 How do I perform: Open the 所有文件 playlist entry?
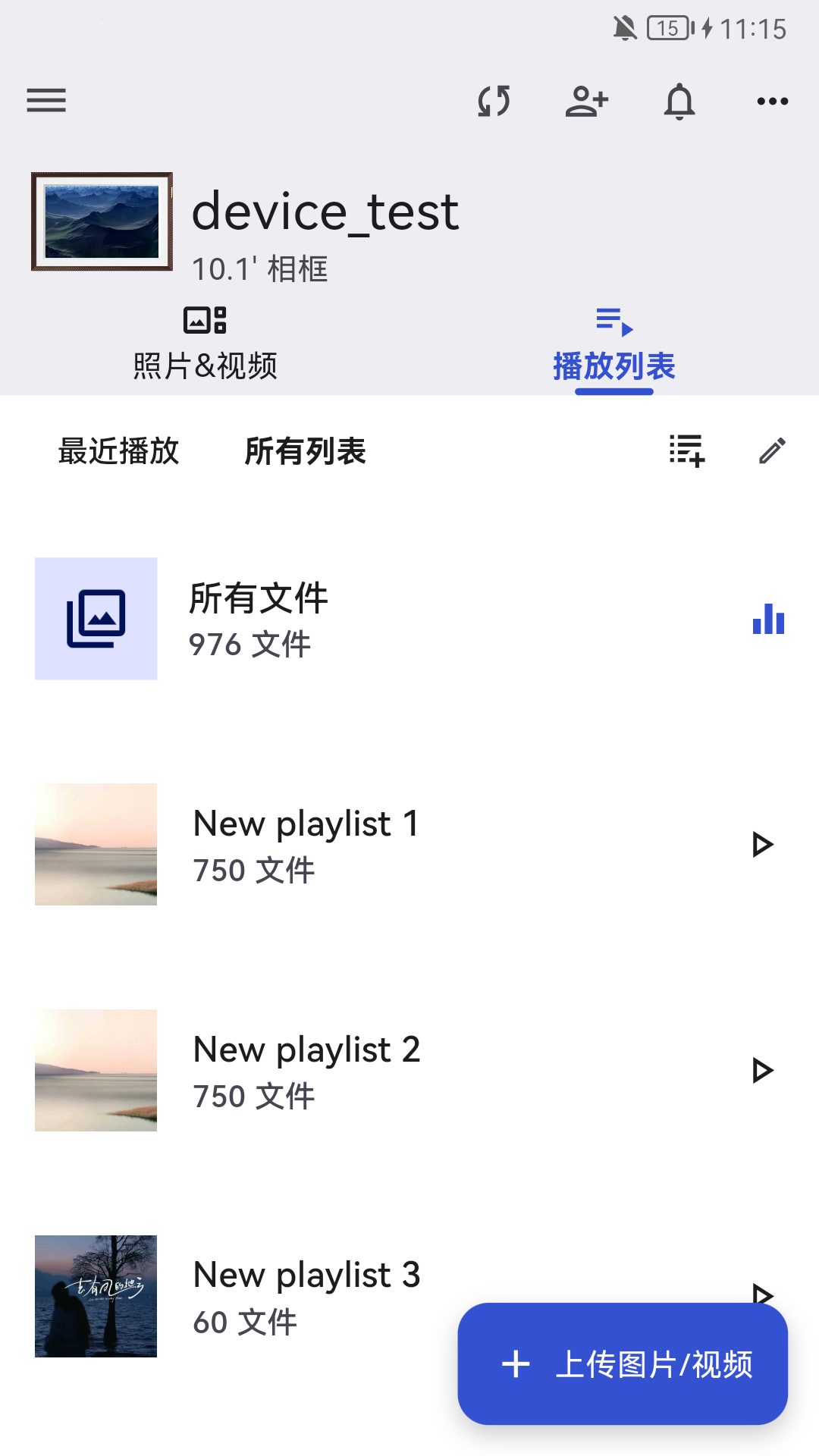point(303,619)
